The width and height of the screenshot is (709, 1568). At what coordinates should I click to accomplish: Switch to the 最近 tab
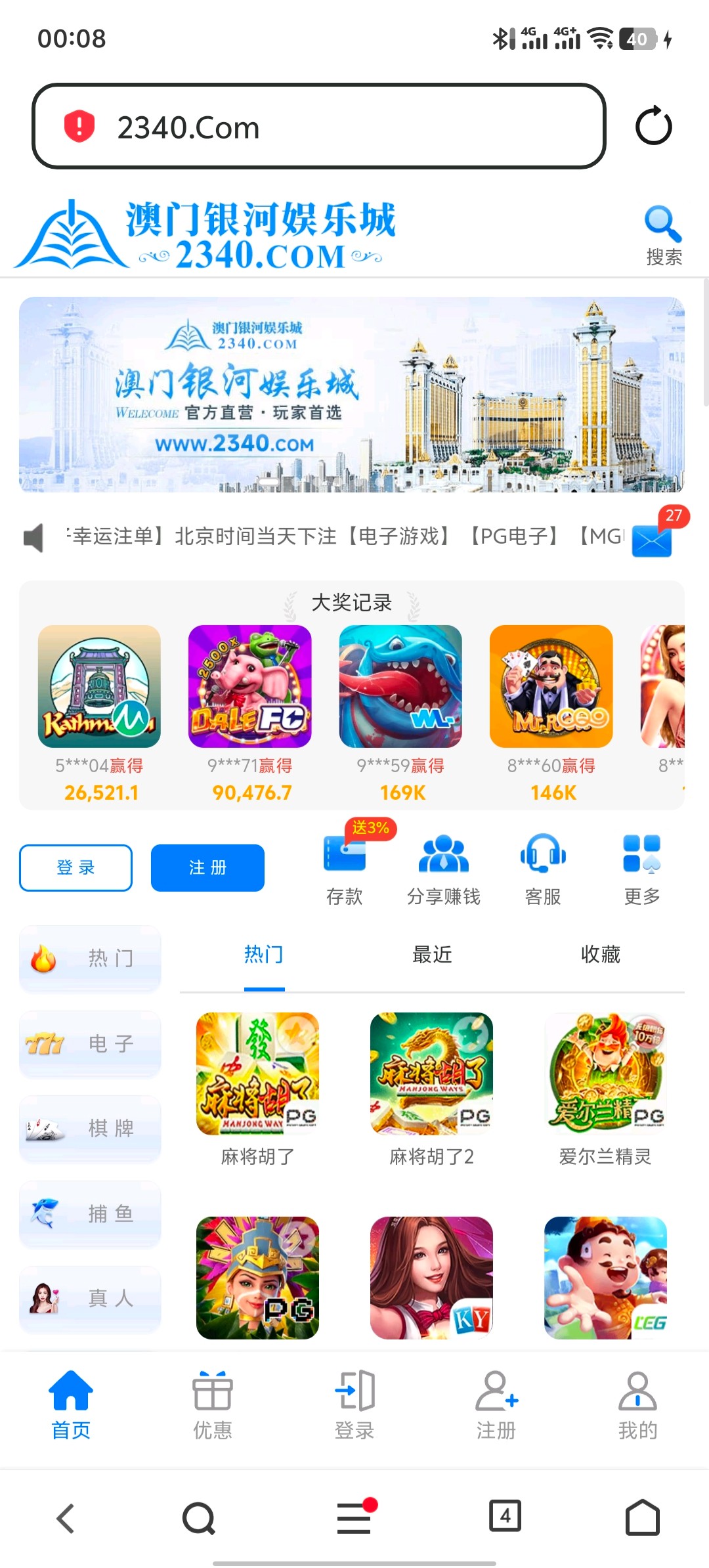tap(432, 954)
